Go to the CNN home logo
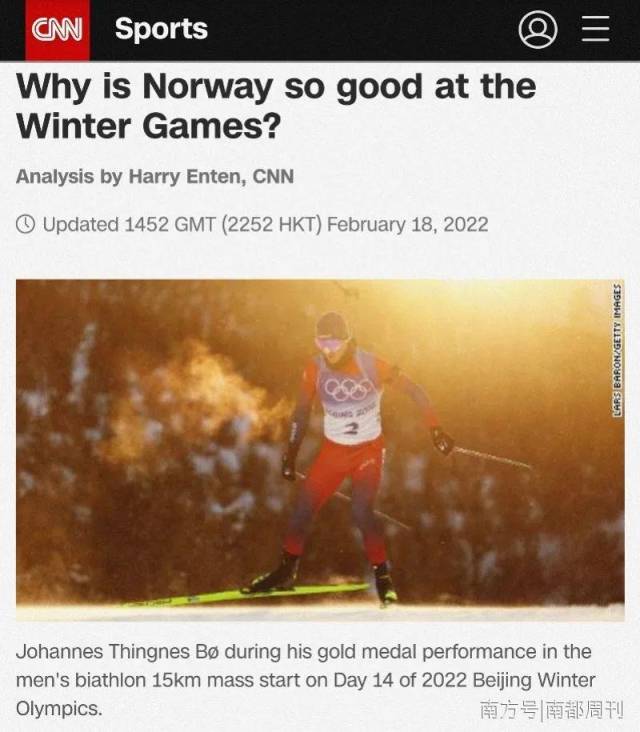 [x=58, y=29]
